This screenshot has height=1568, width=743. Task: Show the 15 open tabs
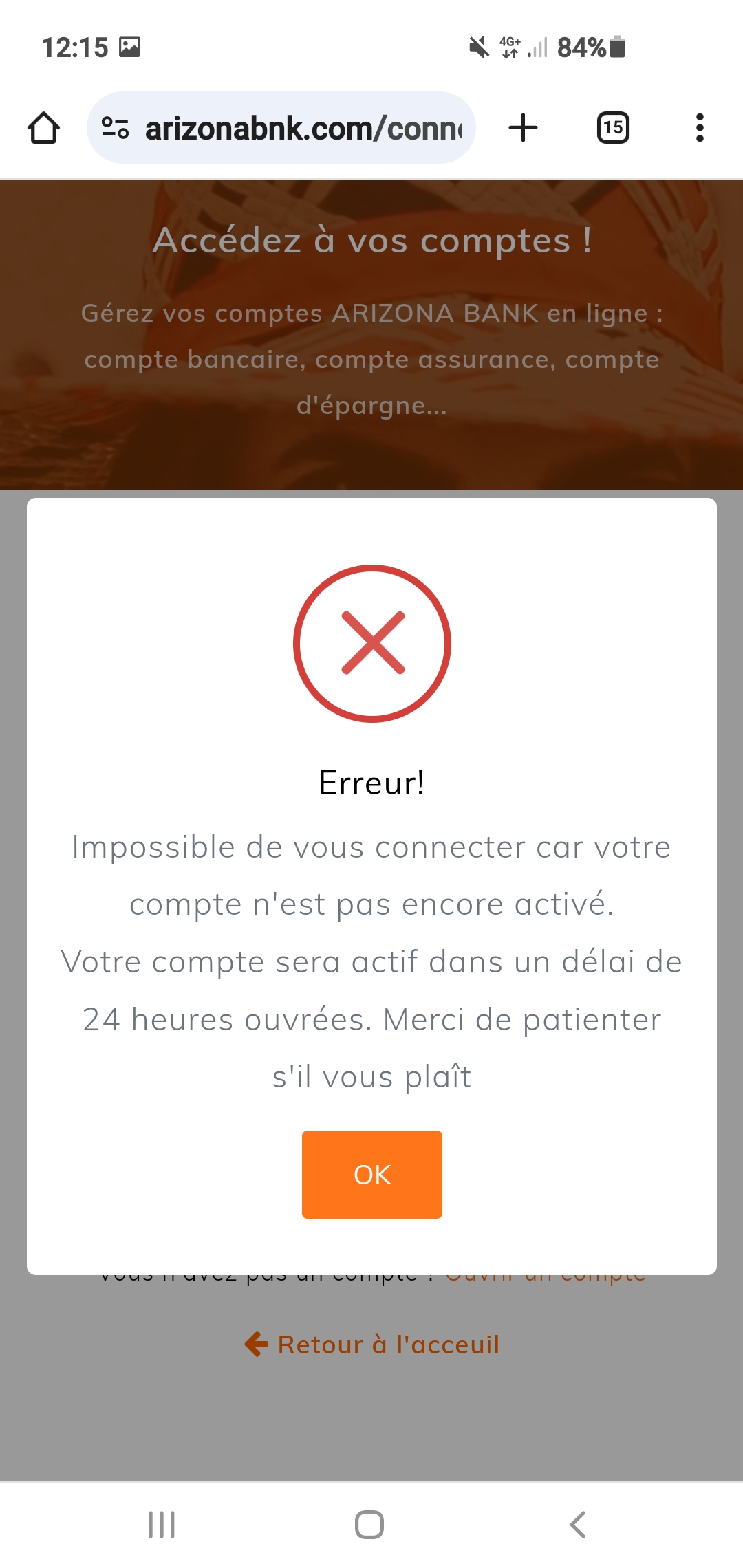click(x=613, y=128)
